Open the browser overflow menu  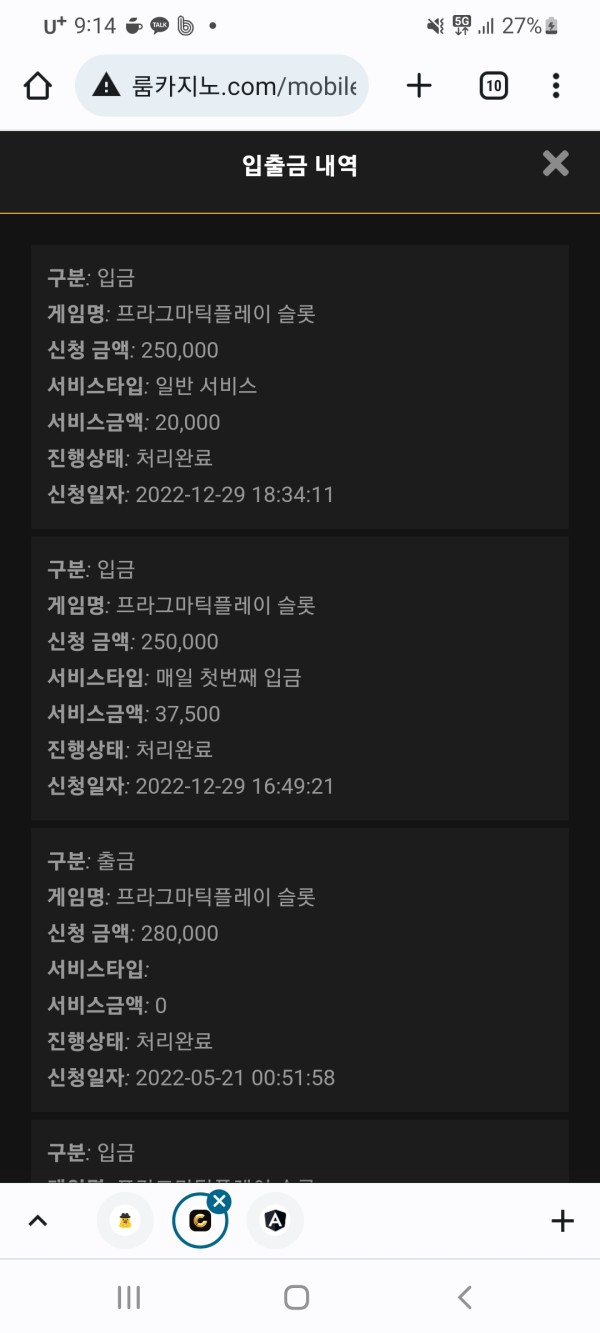point(556,86)
